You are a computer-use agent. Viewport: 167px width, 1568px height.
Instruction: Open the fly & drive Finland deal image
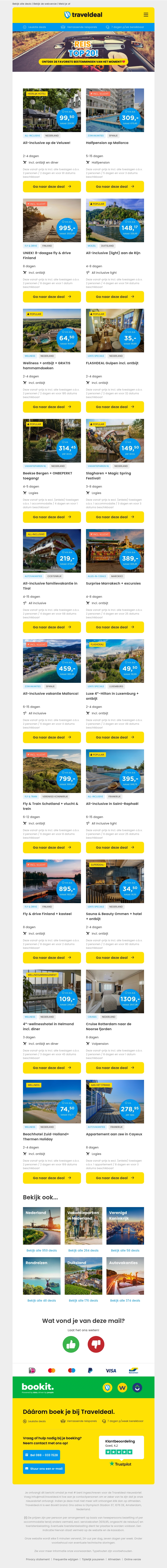52,219
